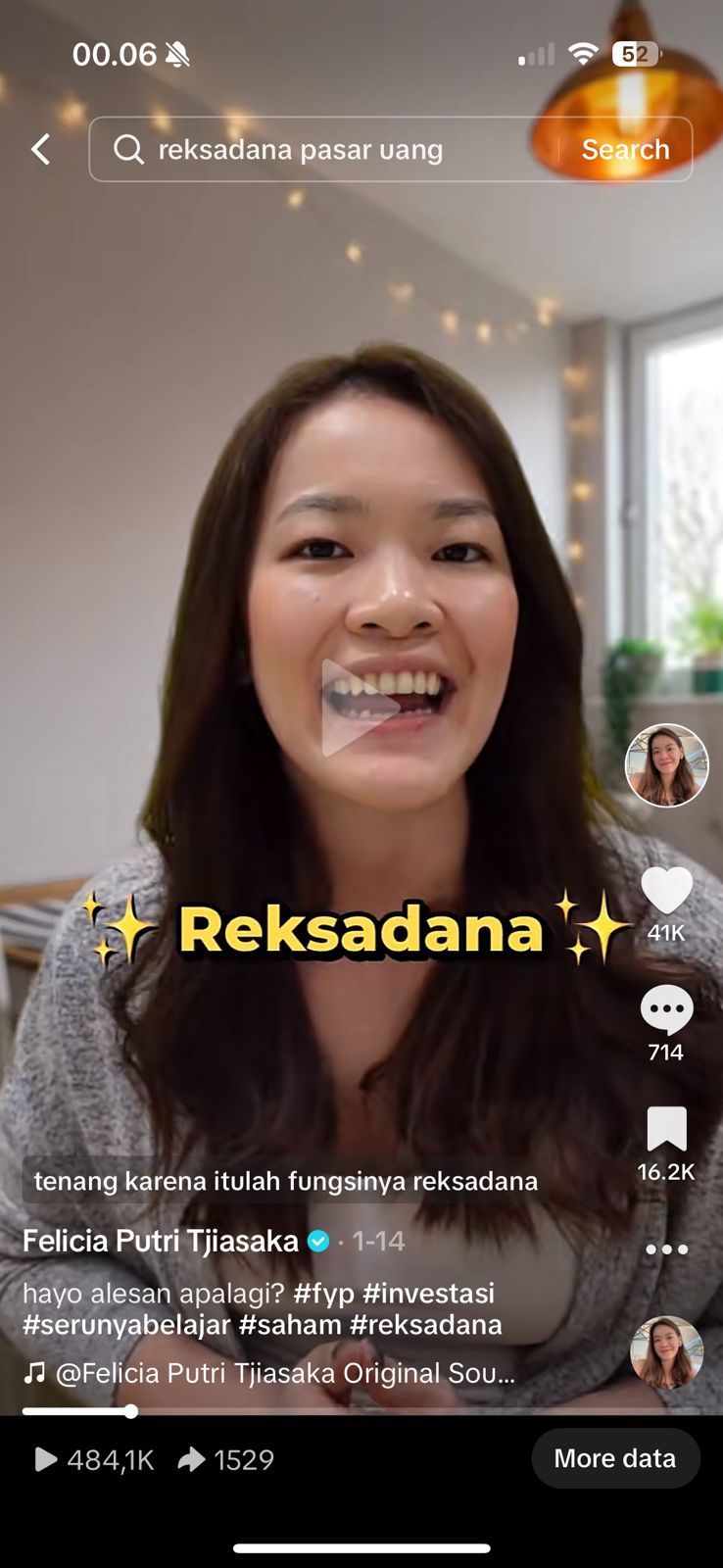Viewport: 723px width, 1568px height.
Task: Open the spinning sound disc
Action: (666, 1352)
